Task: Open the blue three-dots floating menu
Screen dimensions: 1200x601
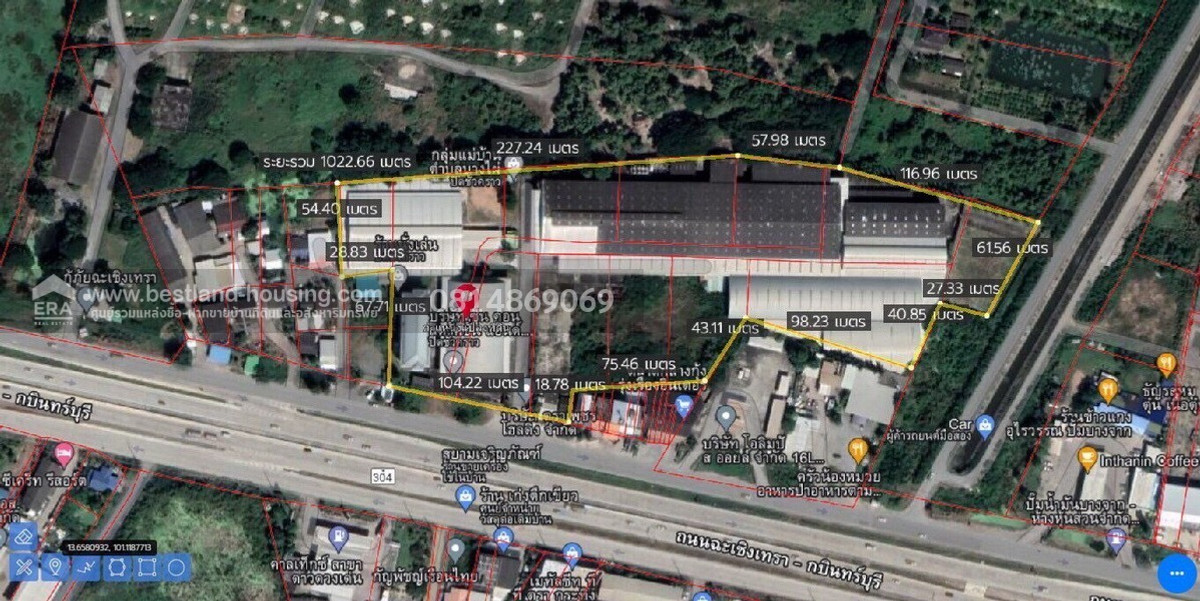Action: 1177,573
